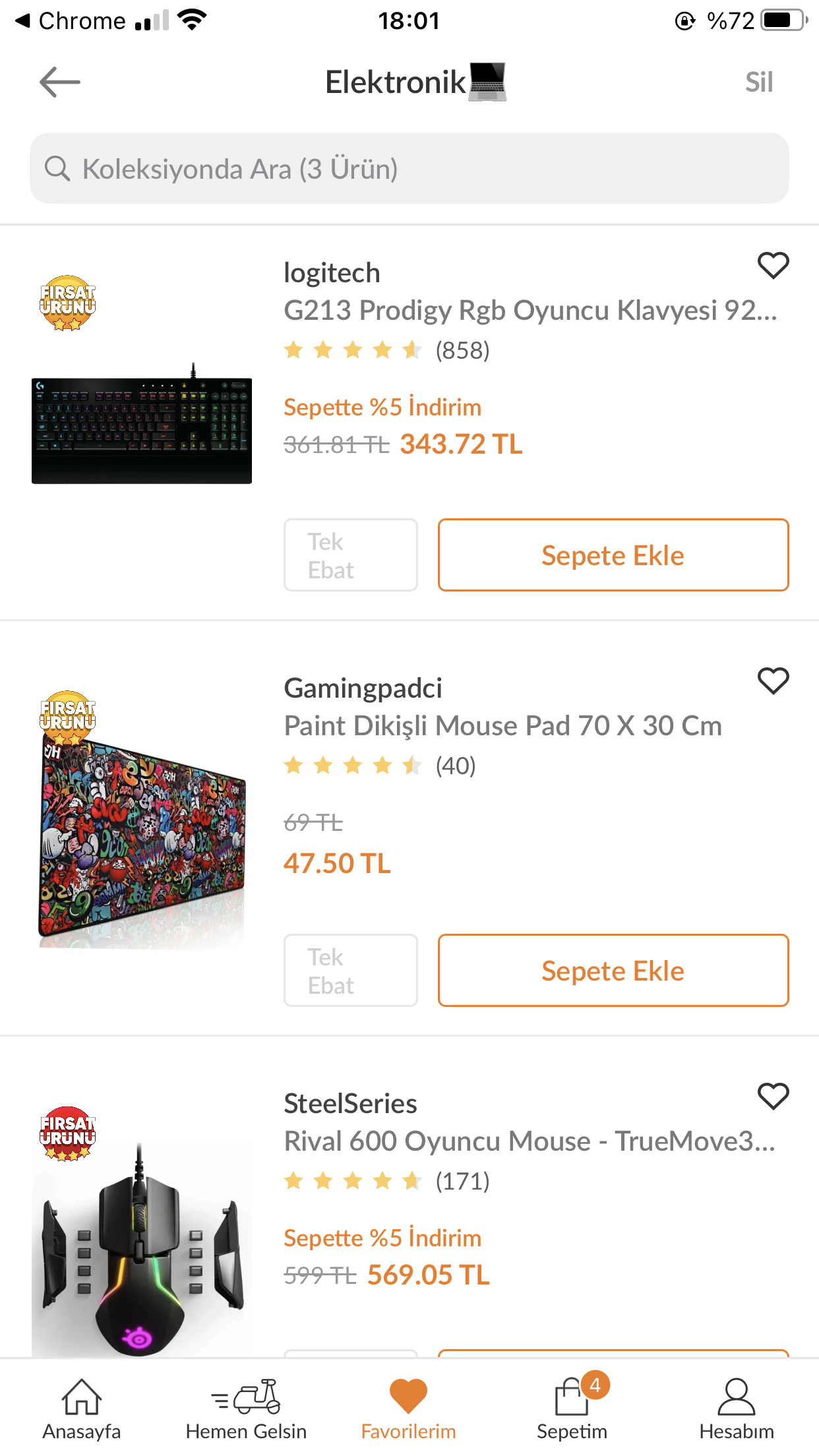Open the Logitech G213 Prodigy keyboard product
The height and width of the screenshot is (1456, 819).
click(x=530, y=311)
